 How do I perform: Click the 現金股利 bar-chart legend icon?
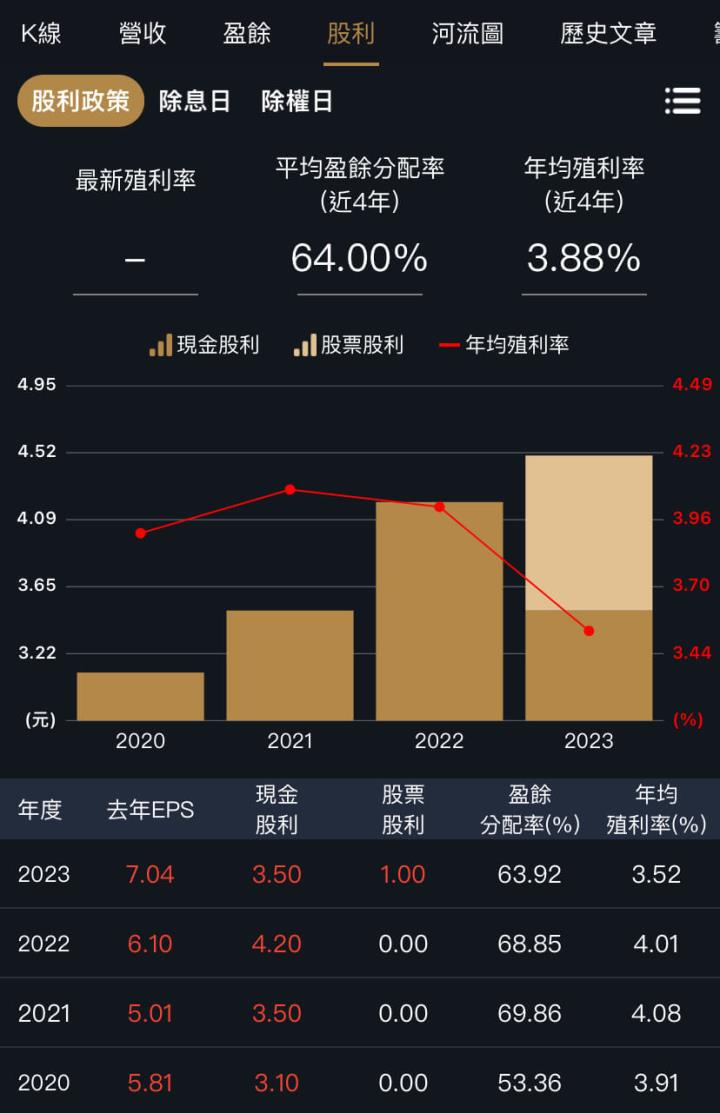point(160,345)
